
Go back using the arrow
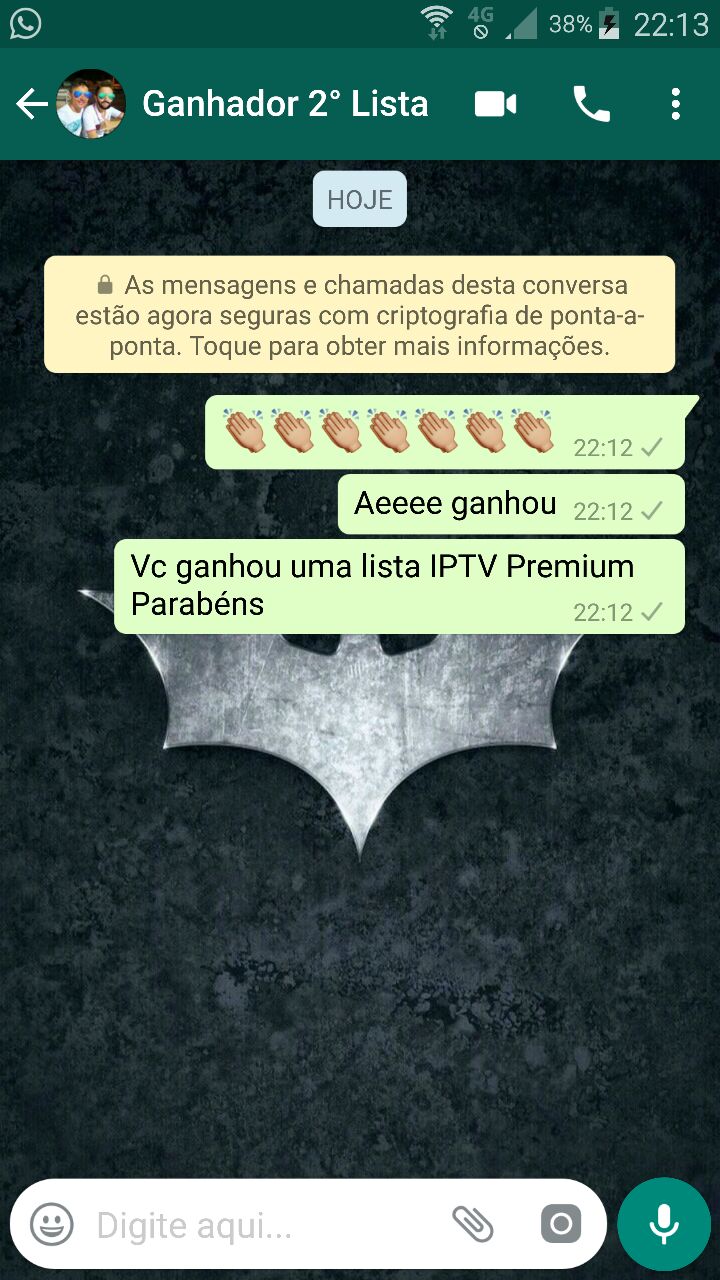coord(32,104)
